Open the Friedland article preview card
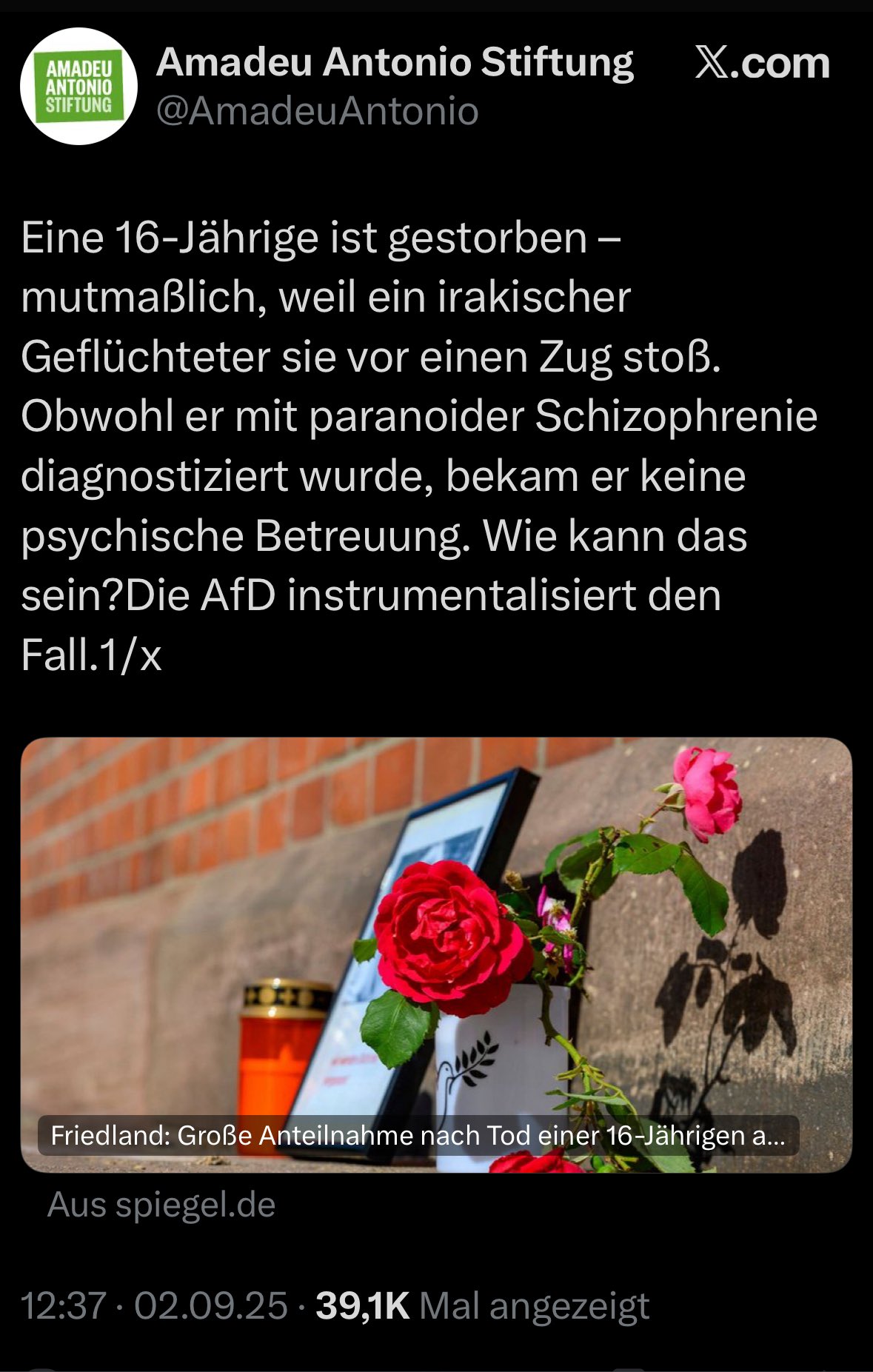This screenshot has width=873, height=1372. tap(436, 954)
